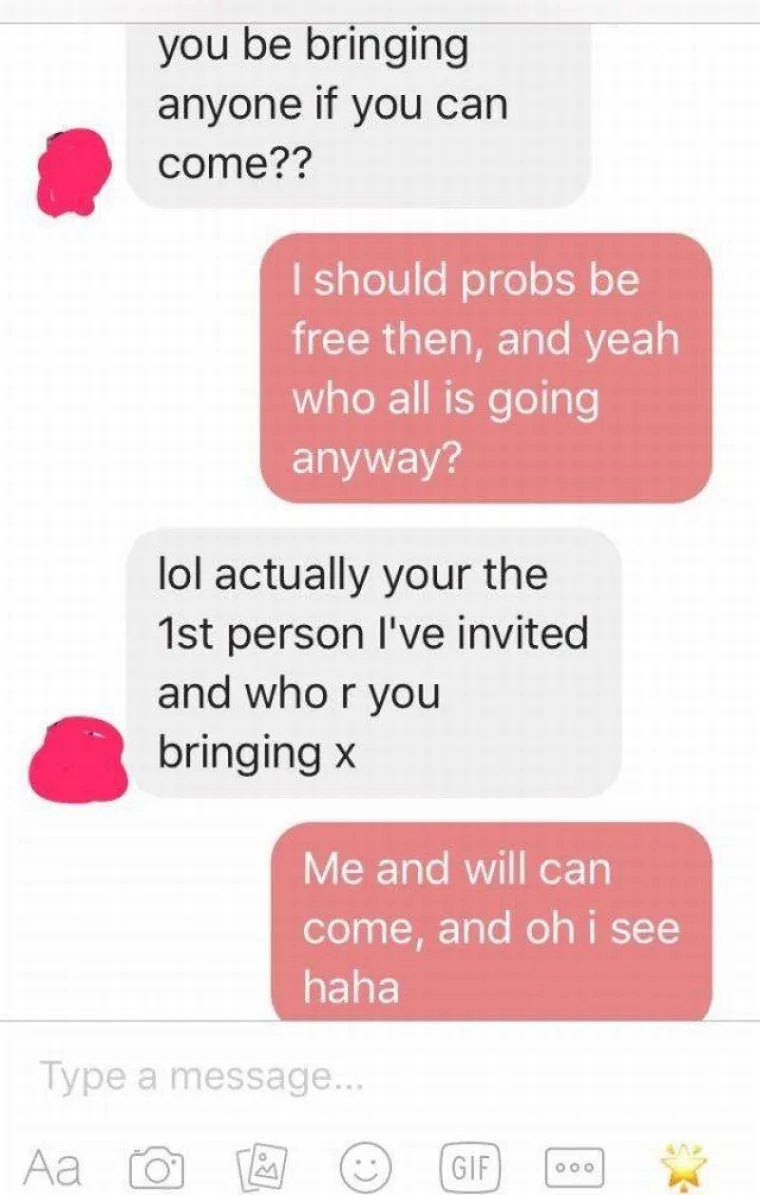Viewport: 760px width, 1195px height.
Task: Tap the 'Type a message...' field
Action: click(300, 1077)
